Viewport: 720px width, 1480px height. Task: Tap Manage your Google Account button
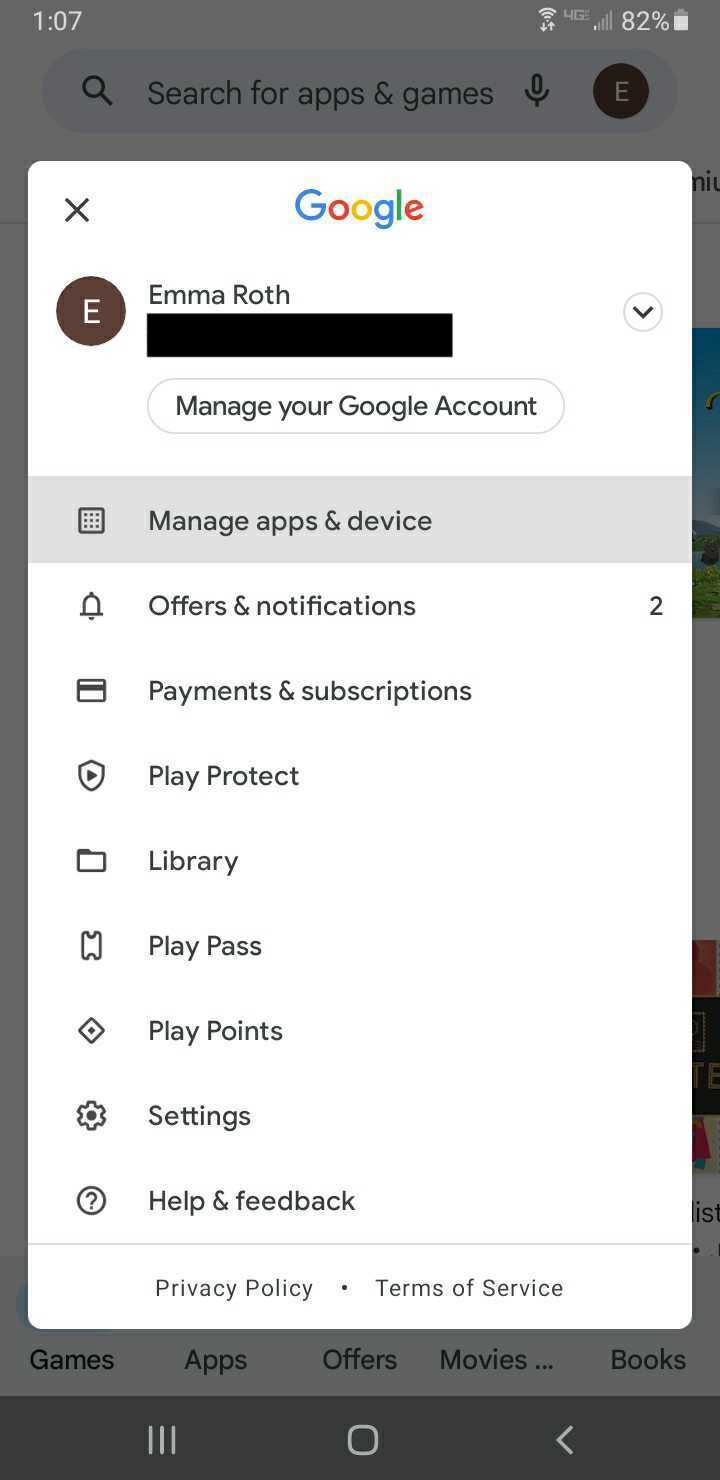tap(355, 406)
